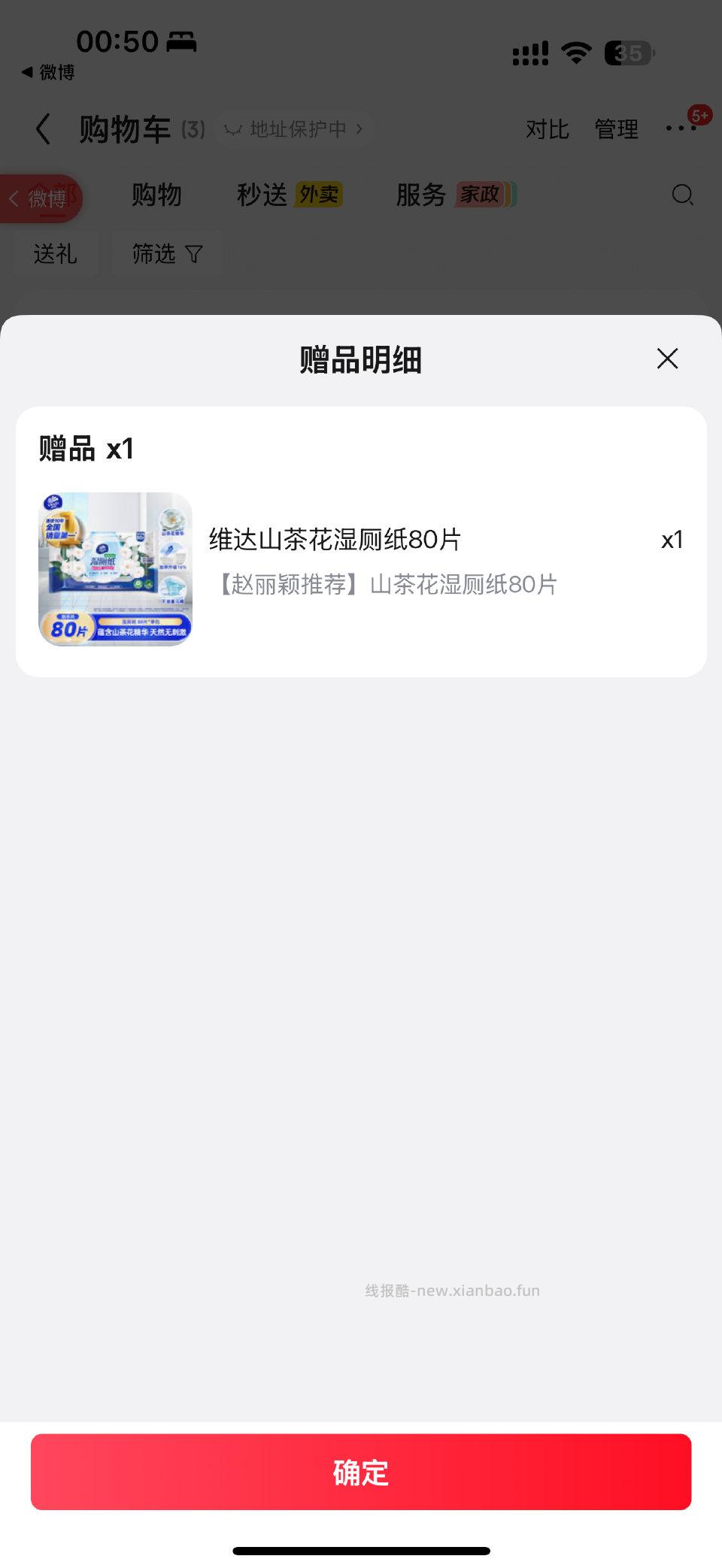Select the 购物 tab
This screenshot has height=1568, width=722.
[x=157, y=195]
